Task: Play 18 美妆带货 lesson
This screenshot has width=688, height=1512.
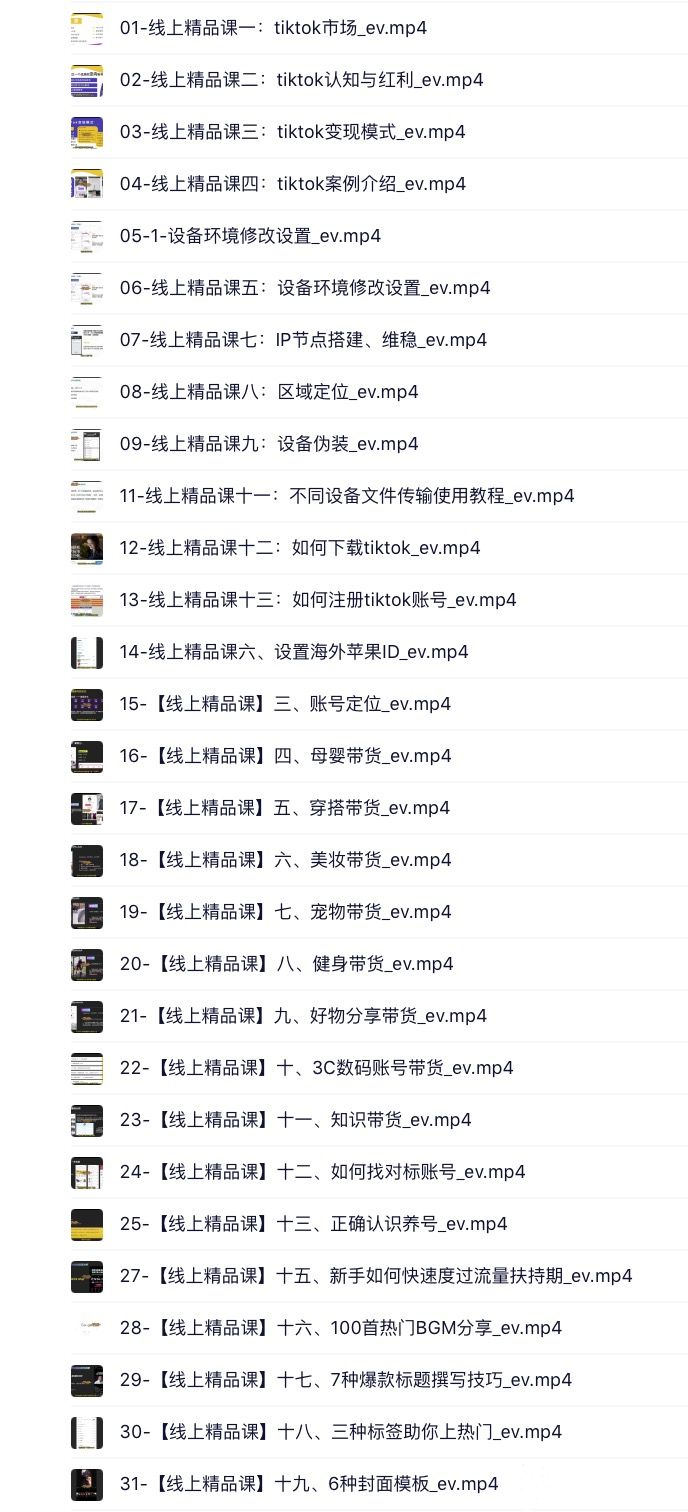Action: 285,860
